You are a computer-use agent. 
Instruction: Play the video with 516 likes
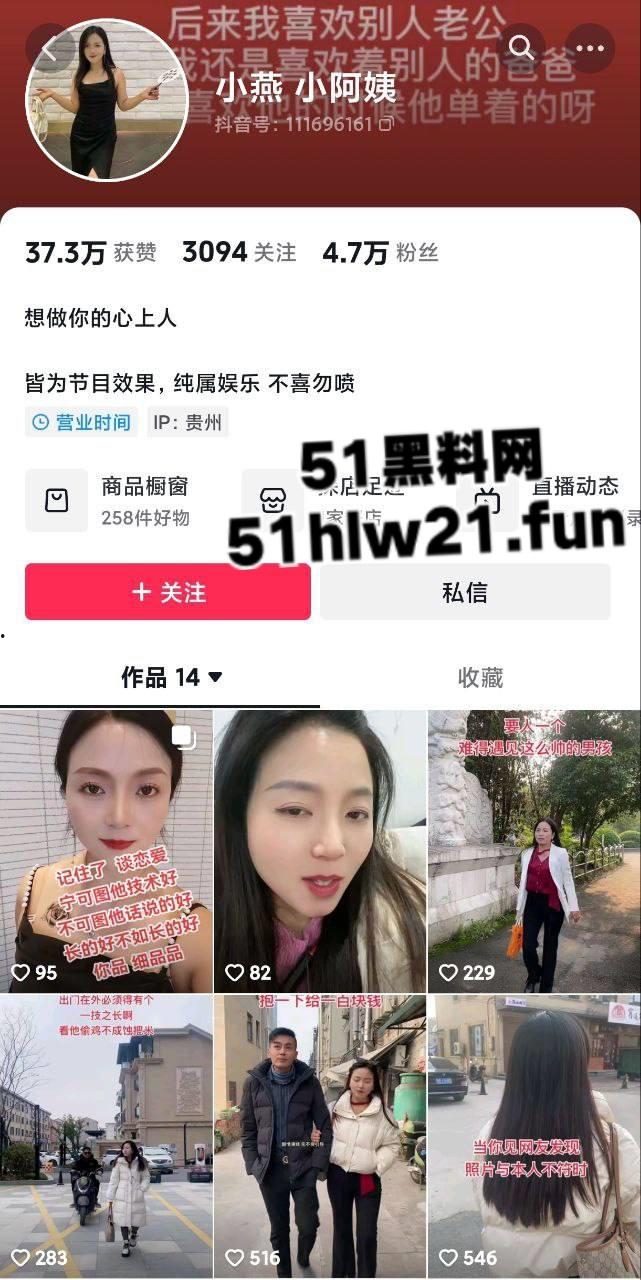[320, 1136]
